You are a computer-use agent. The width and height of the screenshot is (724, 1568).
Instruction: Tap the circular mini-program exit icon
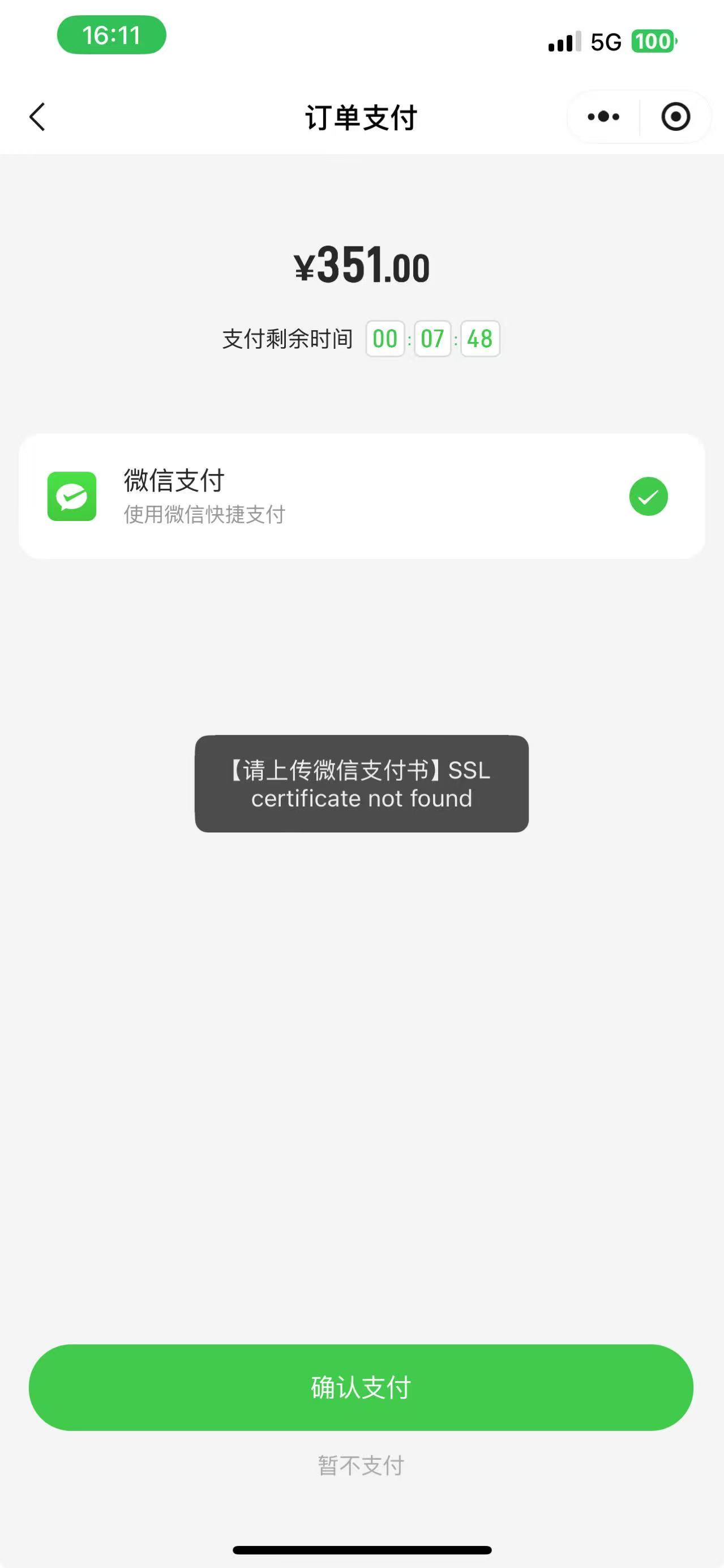[x=675, y=117]
